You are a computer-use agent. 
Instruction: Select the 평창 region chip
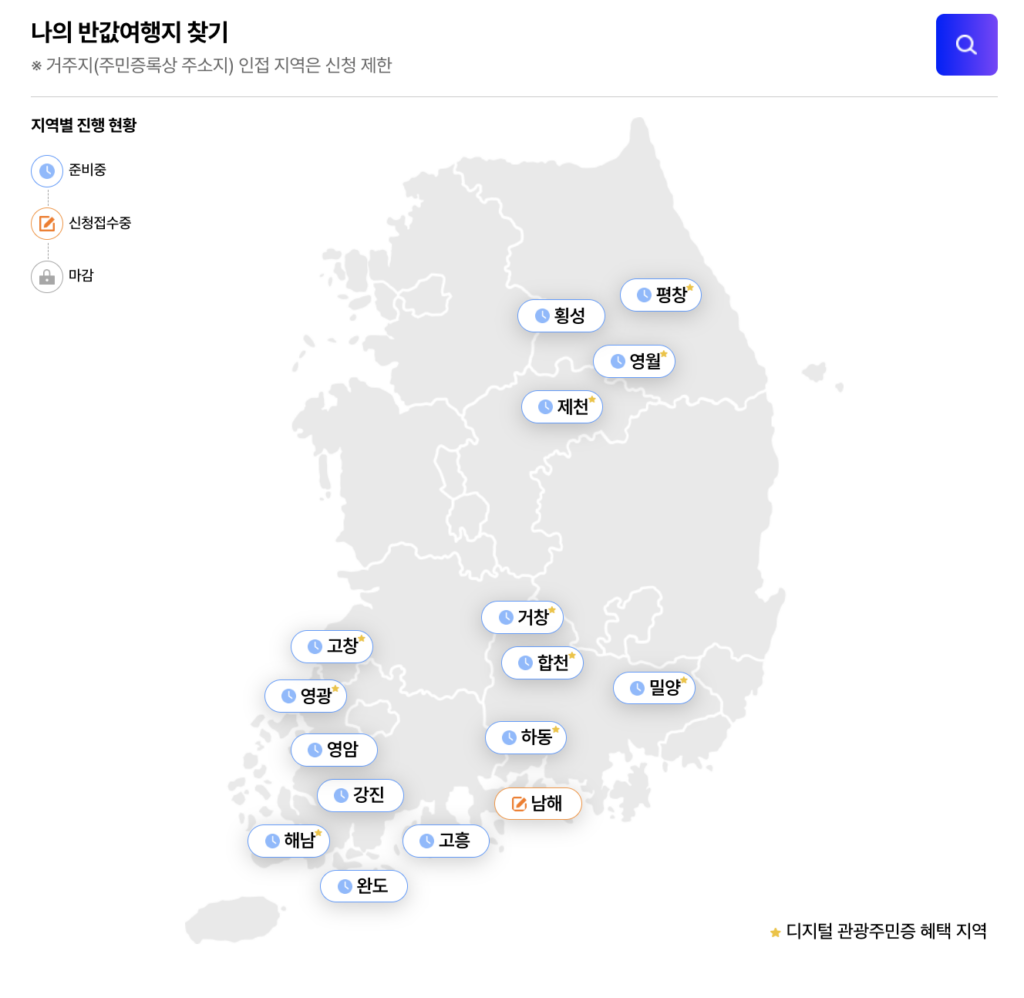pyautogui.click(x=661, y=295)
